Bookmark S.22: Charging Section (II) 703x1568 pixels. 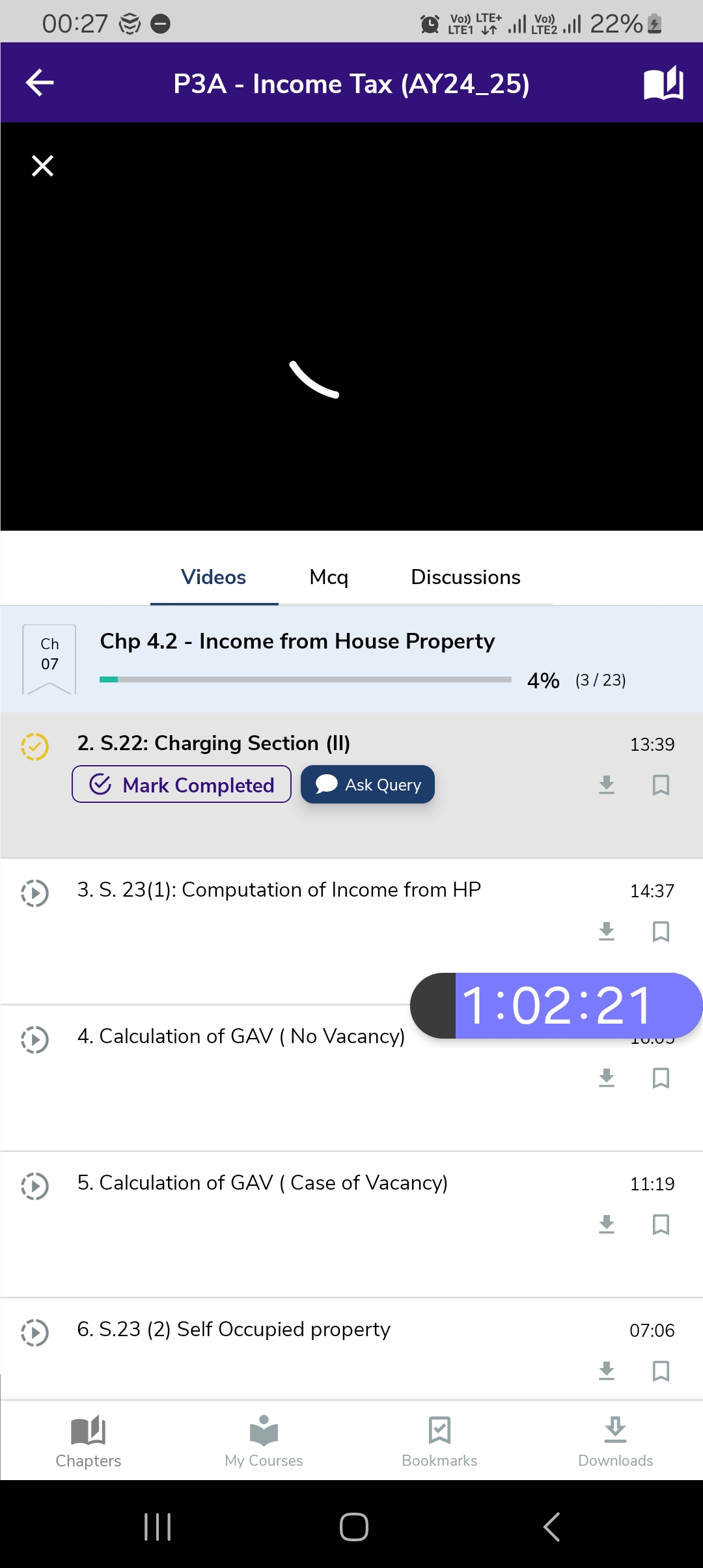pyautogui.click(x=661, y=785)
